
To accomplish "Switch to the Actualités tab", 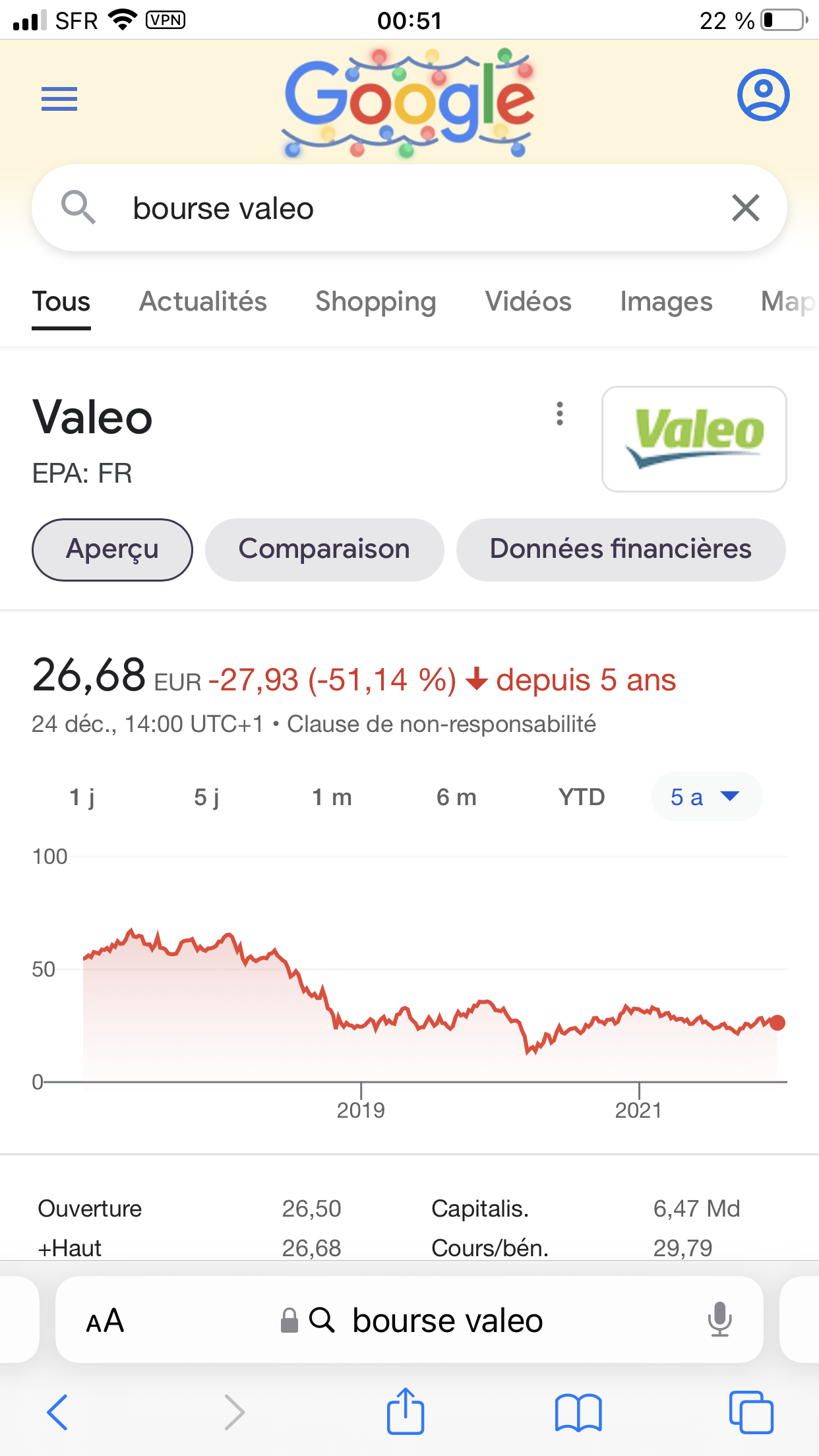I will [x=203, y=302].
